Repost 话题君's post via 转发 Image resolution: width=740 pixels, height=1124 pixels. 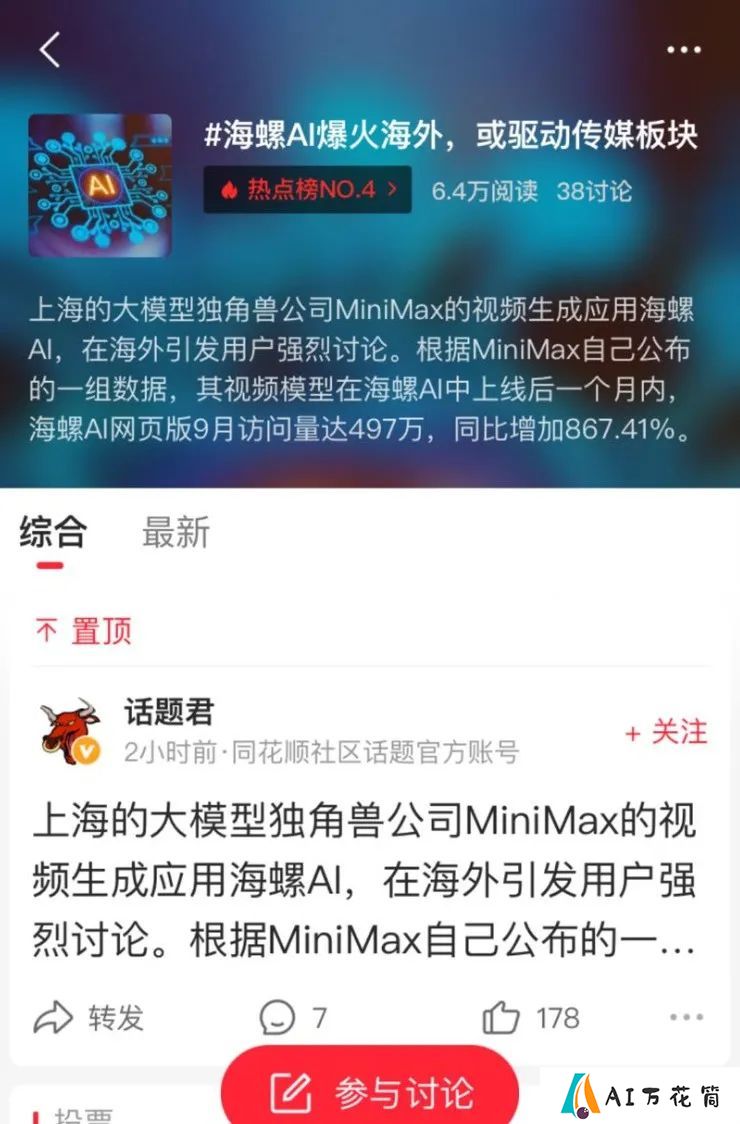point(88,1018)
